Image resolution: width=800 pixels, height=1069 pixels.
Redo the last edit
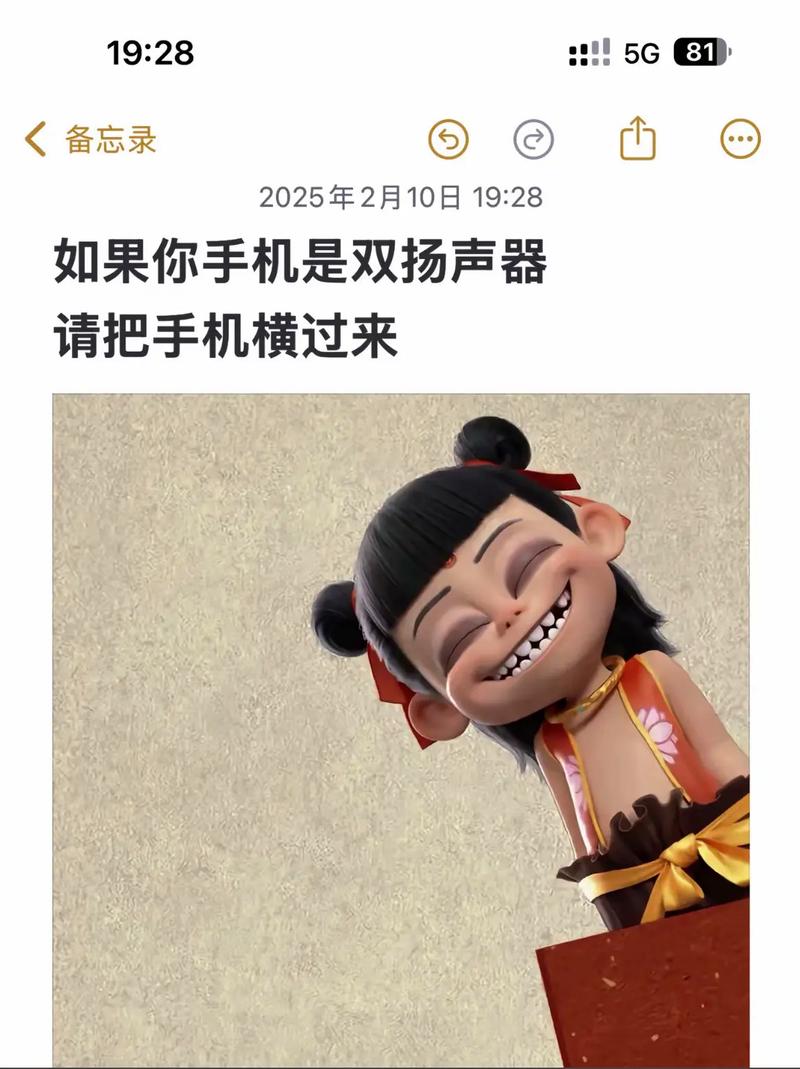(533, 140)
